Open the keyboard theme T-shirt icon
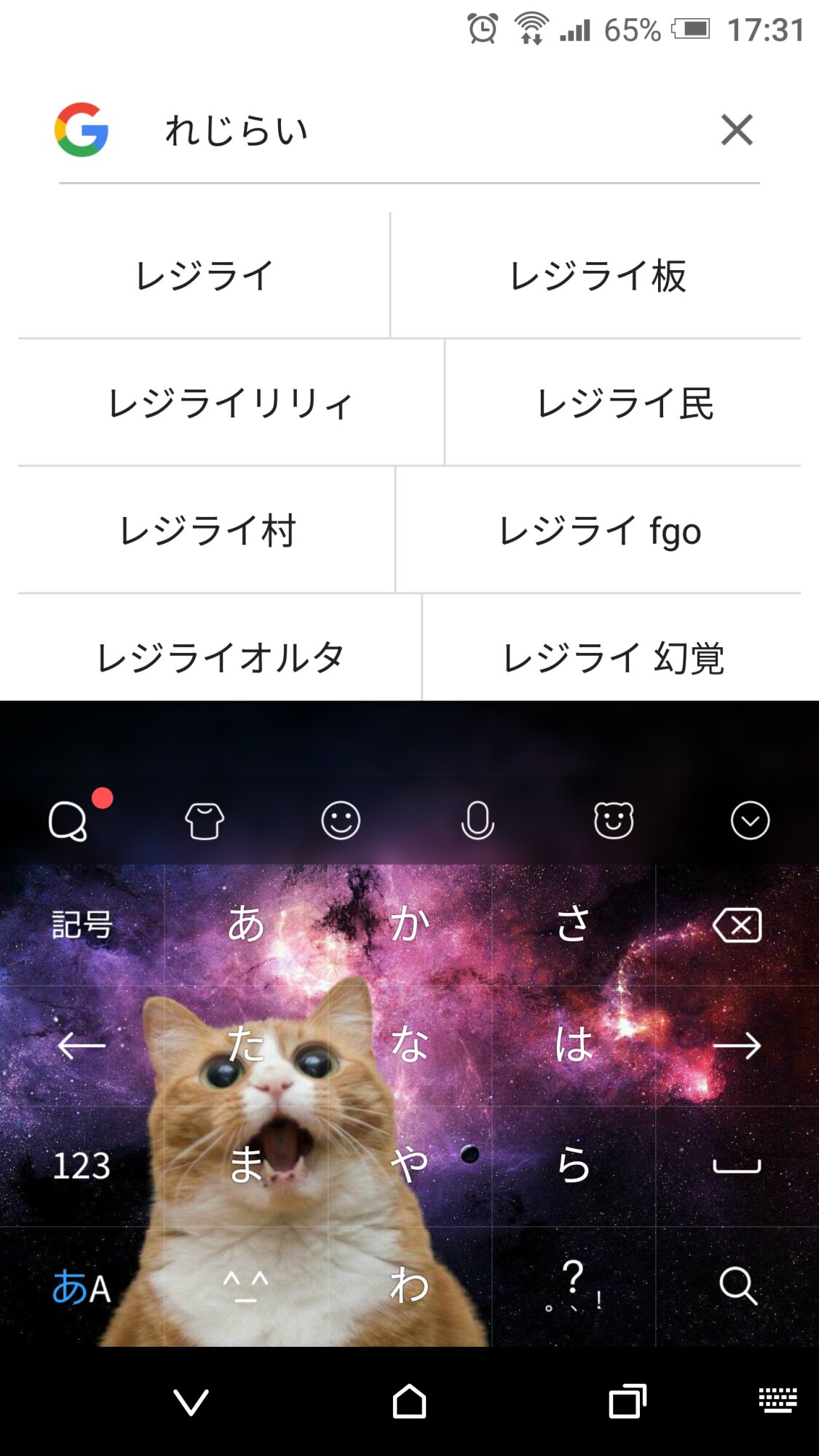 (x=204, y=821)
